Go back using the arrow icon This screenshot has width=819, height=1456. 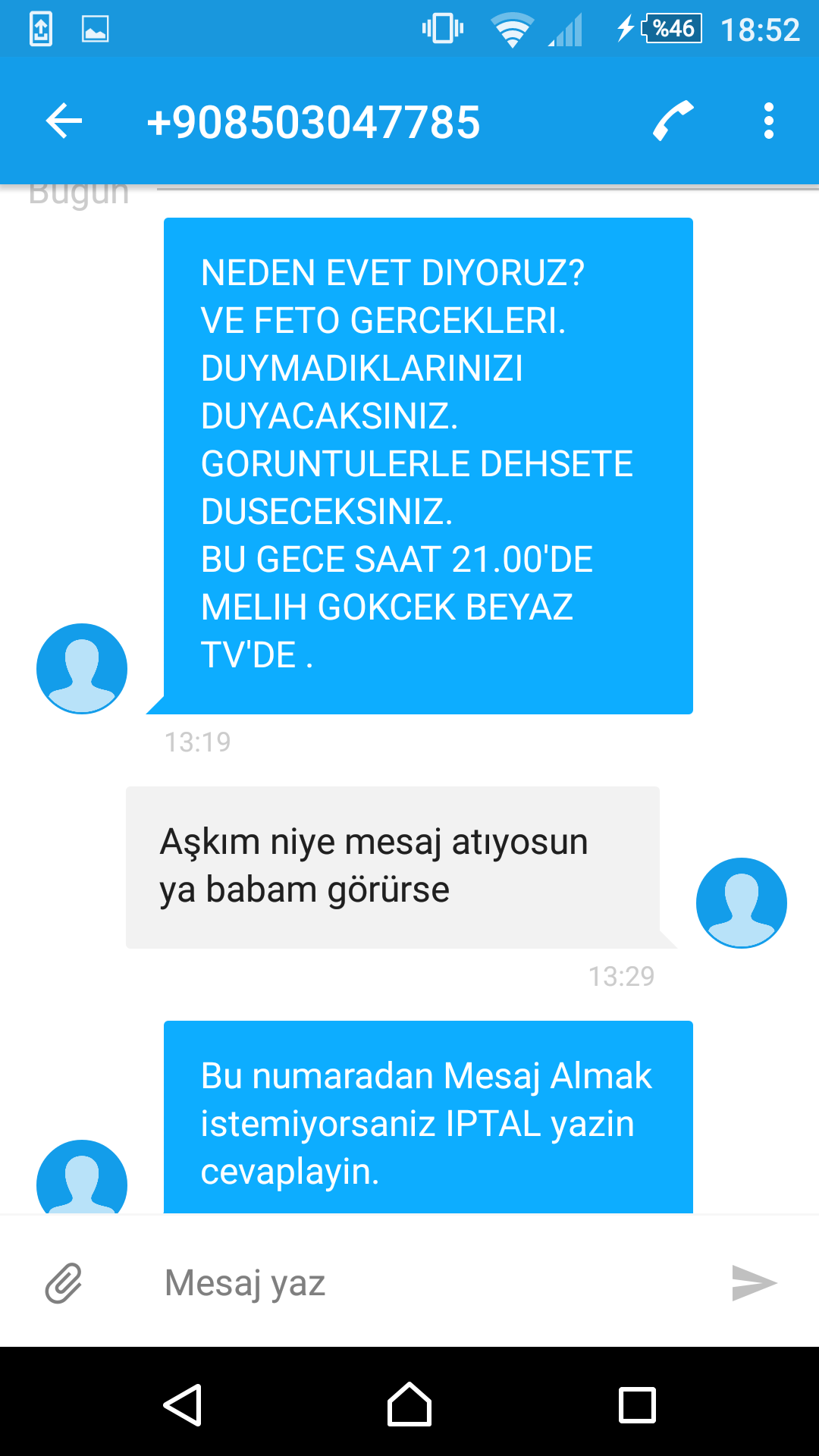[64, 121]
